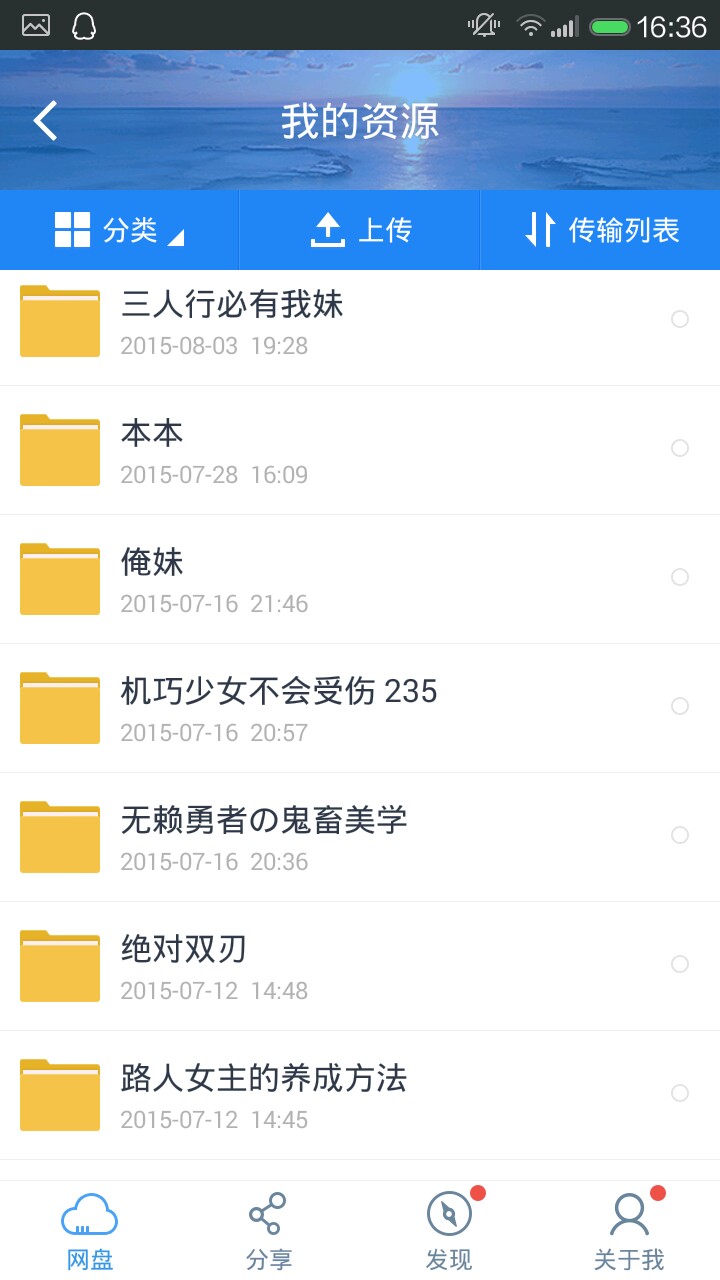Tap the 上传 upload button

point(360,230)
